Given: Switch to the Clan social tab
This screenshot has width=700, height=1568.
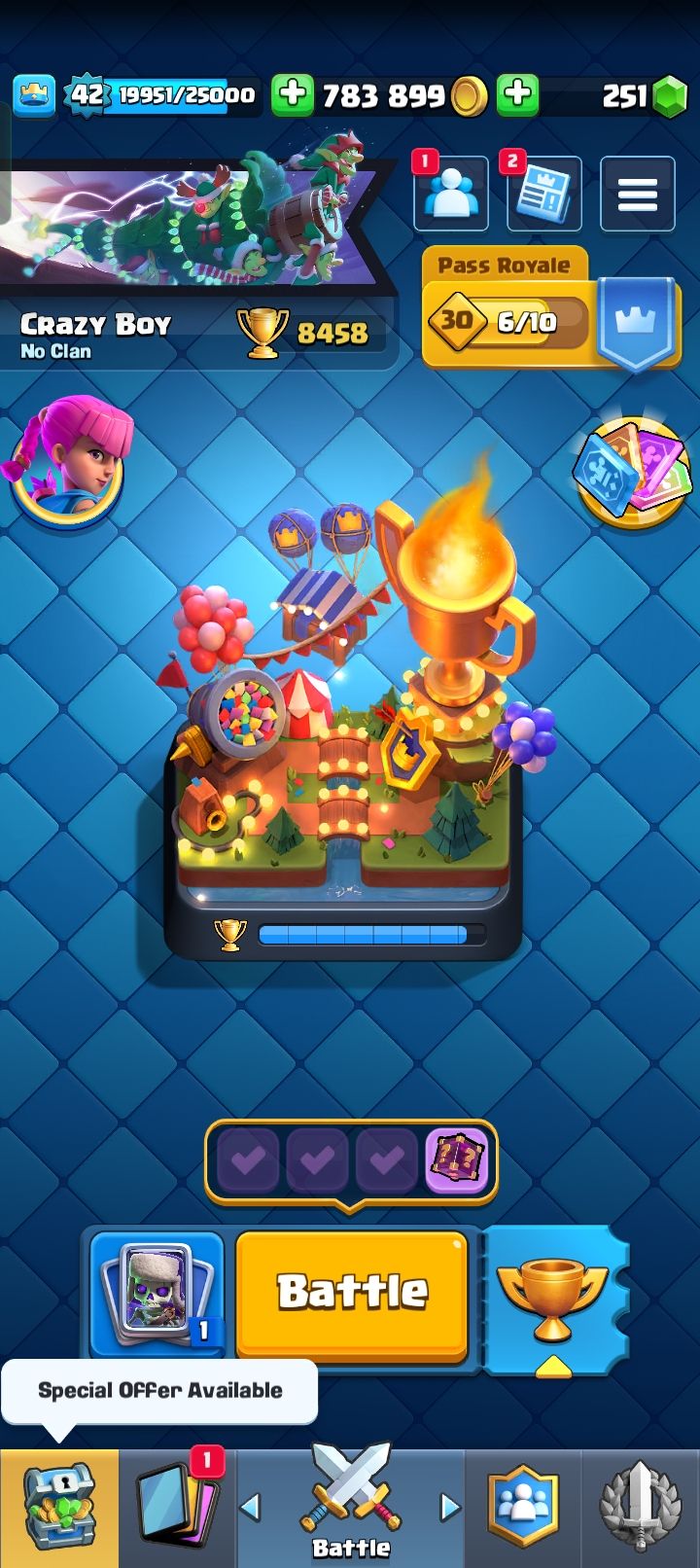Looking at the screenshot, I should click(525, 1508).
